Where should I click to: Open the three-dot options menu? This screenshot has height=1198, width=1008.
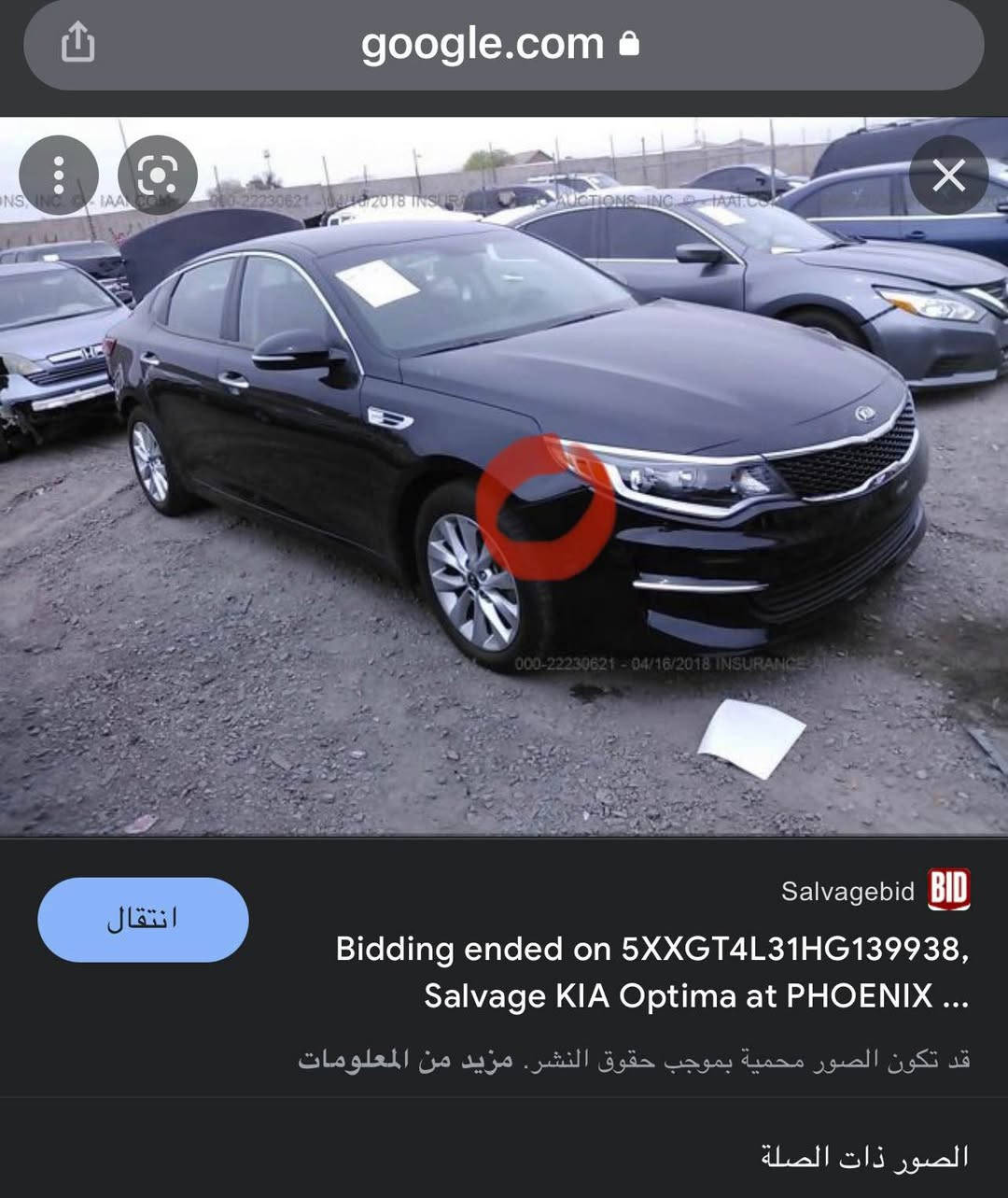[59, 175]
